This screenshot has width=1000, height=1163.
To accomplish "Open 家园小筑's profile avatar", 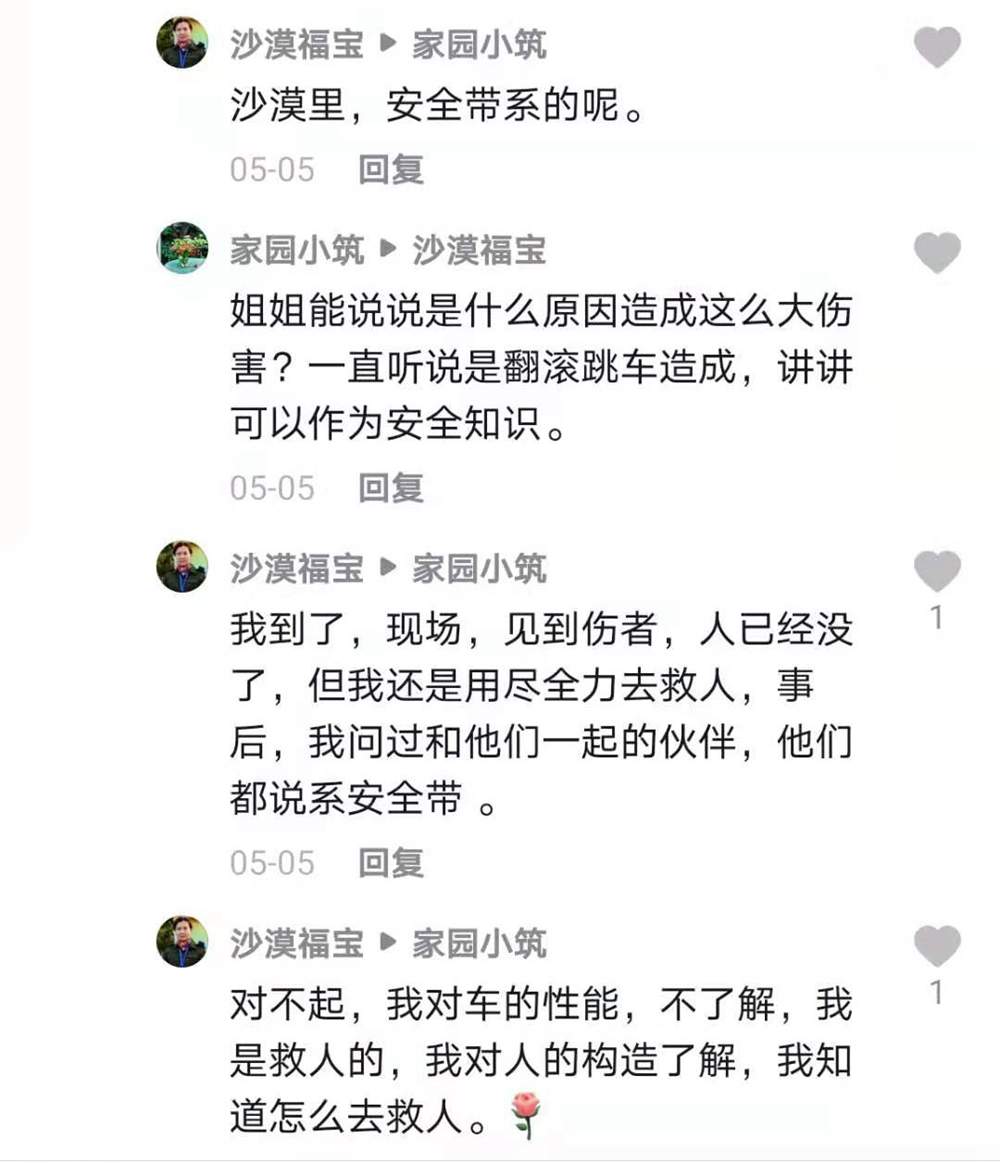I will [182, 248].
